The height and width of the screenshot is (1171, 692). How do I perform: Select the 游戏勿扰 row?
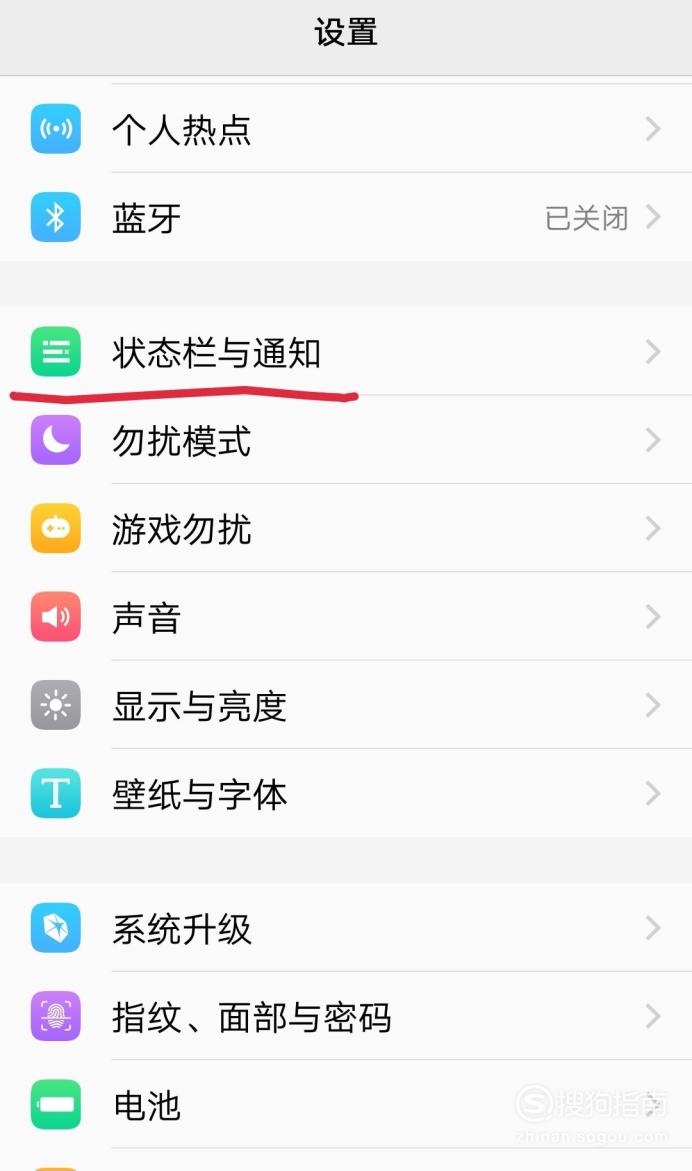(x=346, y=528)
